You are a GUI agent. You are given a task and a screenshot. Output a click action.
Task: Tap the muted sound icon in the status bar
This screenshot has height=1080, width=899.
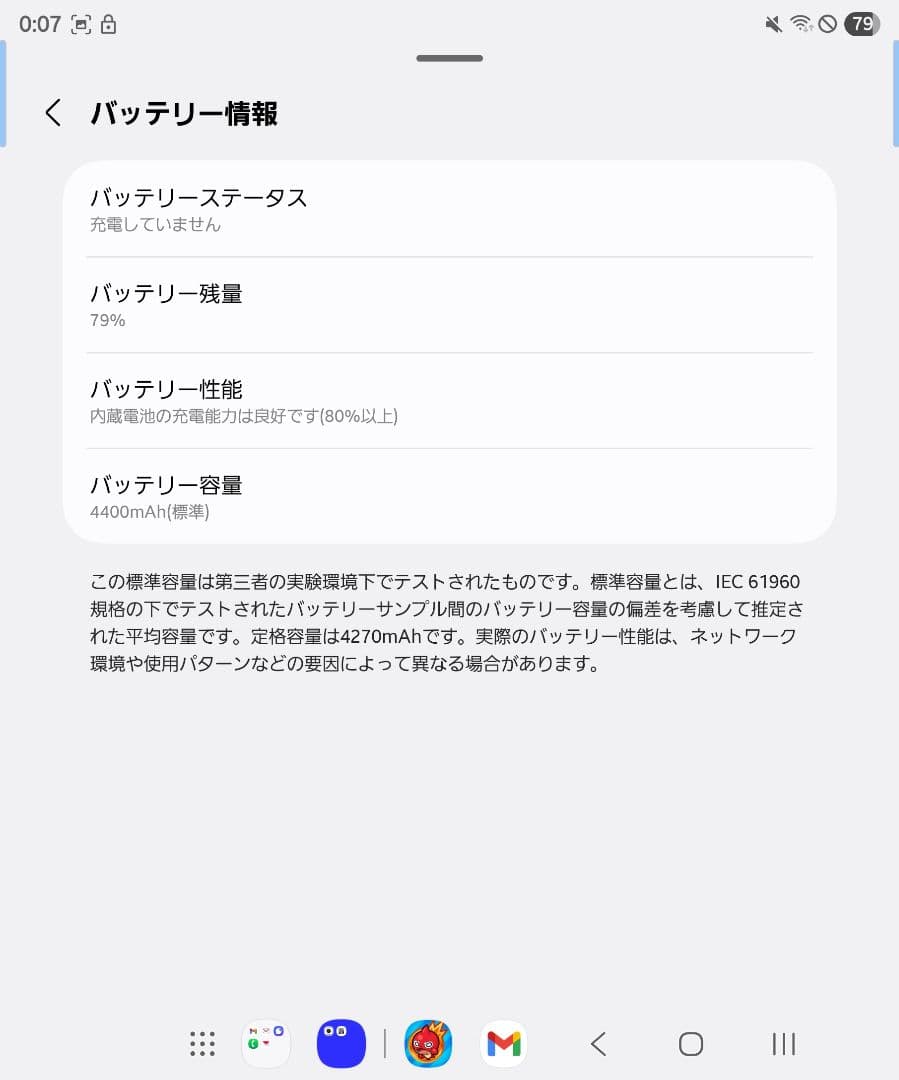[771, 23]
